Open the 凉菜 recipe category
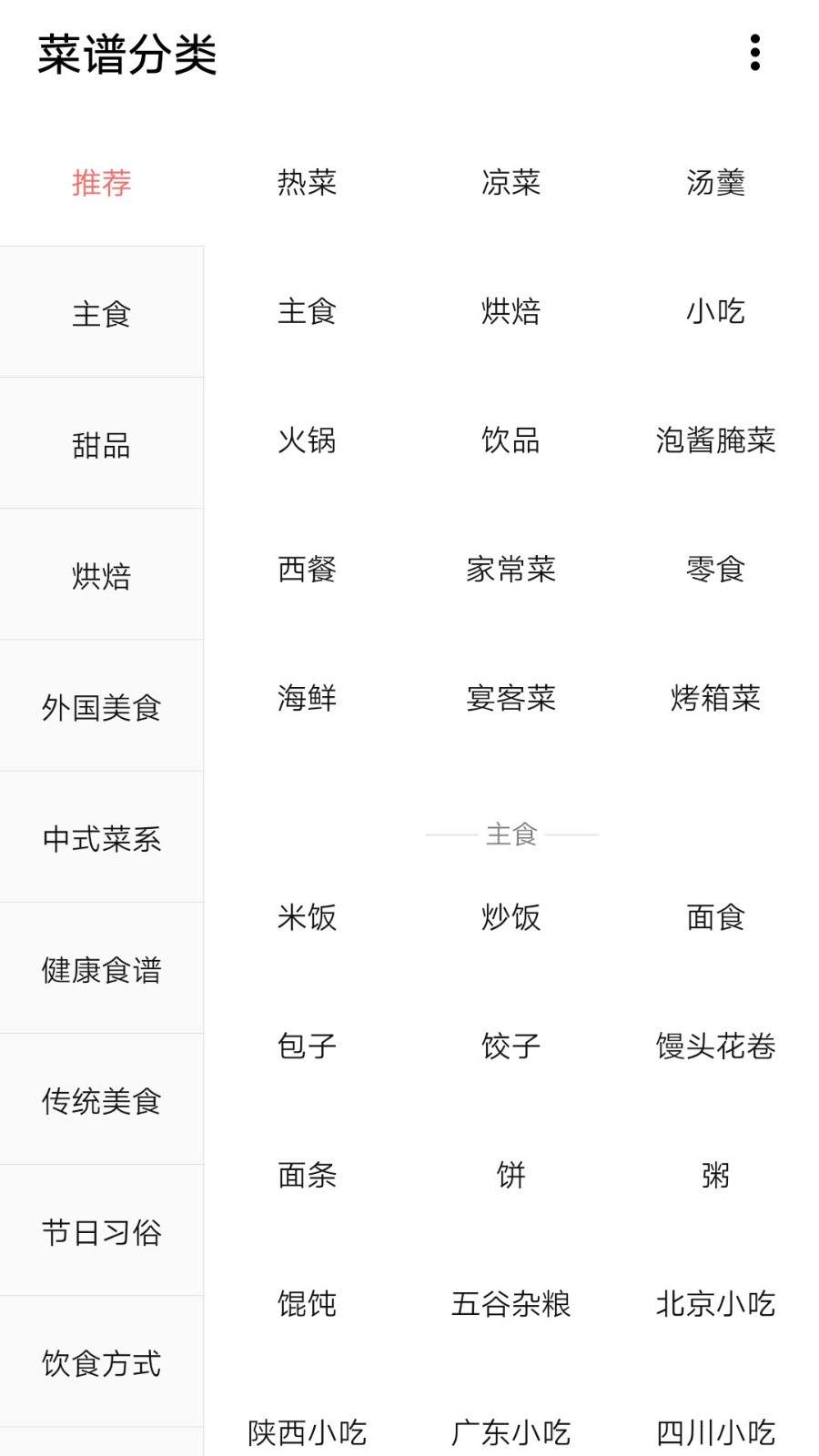 511,183
